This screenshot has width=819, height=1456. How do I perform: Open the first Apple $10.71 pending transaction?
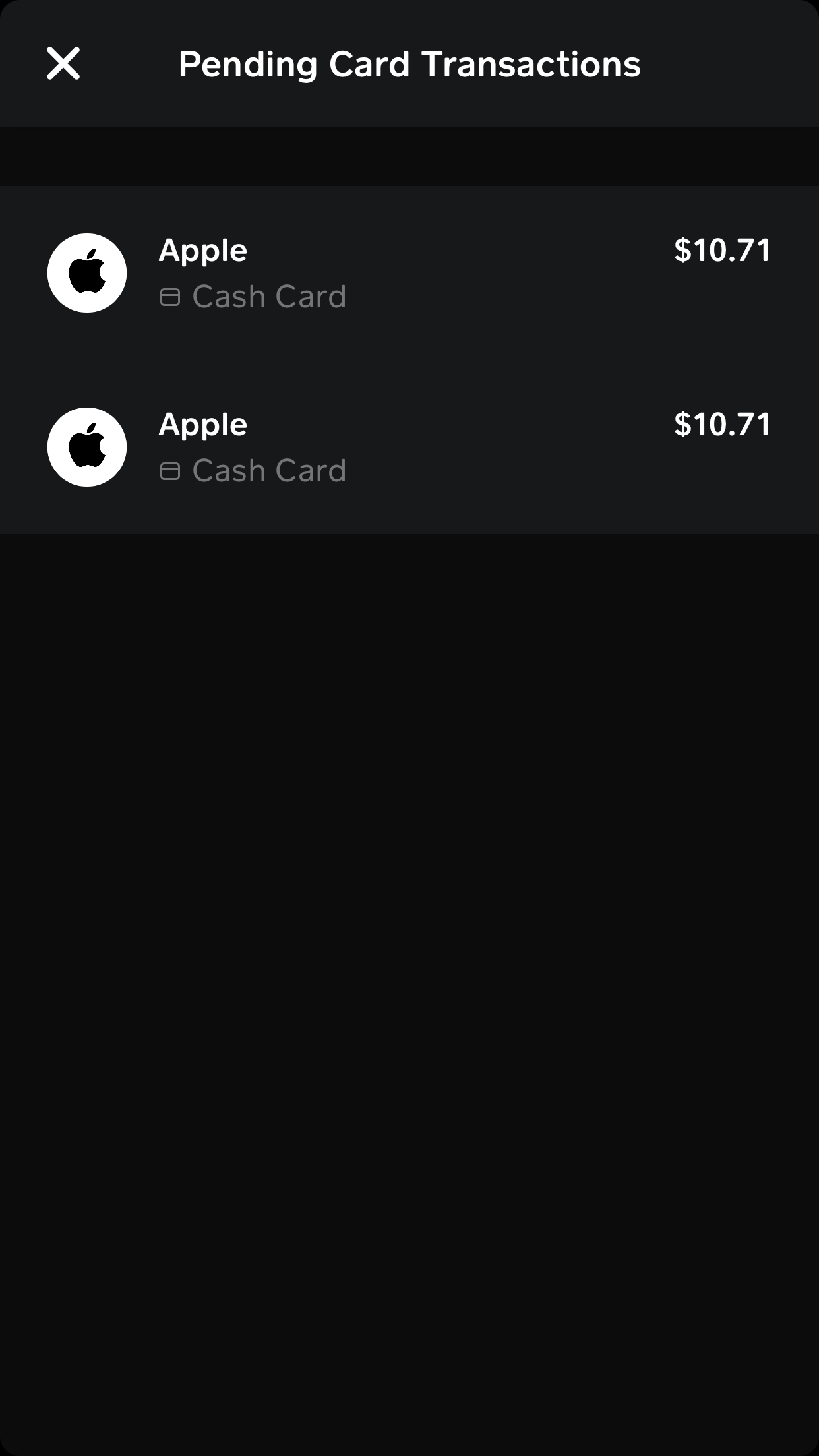409,273
